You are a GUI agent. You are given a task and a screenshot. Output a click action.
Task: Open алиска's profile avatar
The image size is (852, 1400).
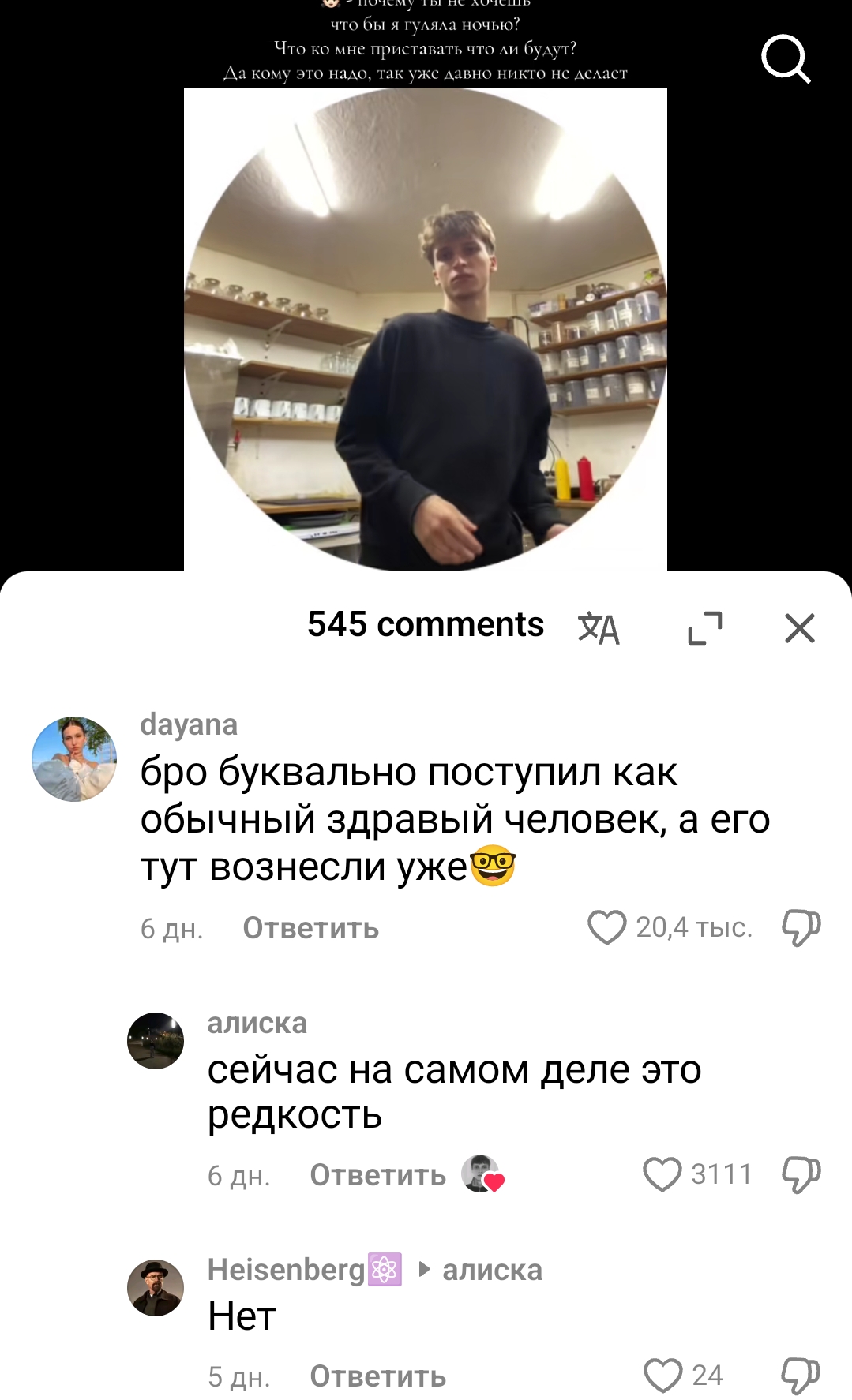click(x=156, y=1041)
